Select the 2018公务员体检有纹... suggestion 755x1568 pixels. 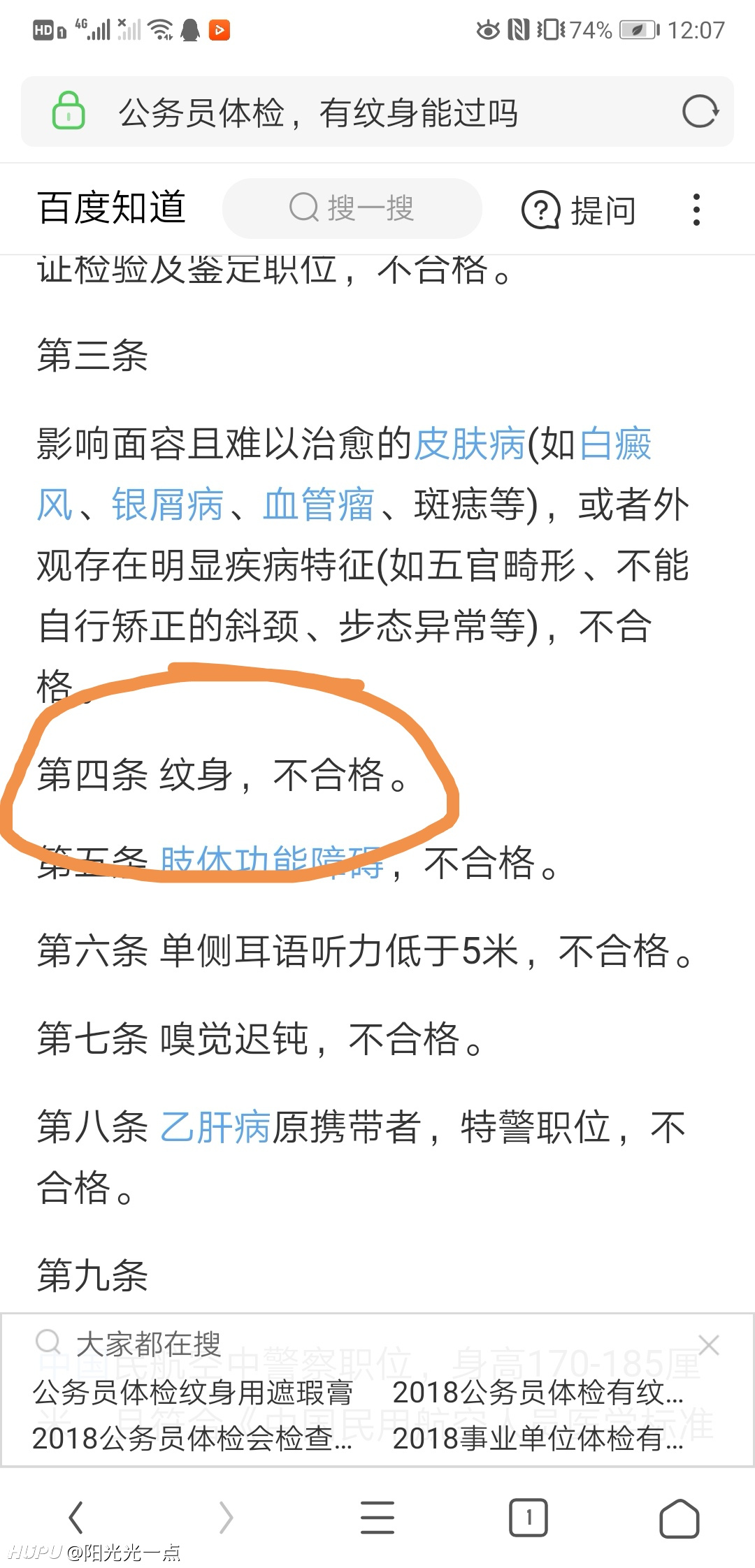(x=538, y=1393)
